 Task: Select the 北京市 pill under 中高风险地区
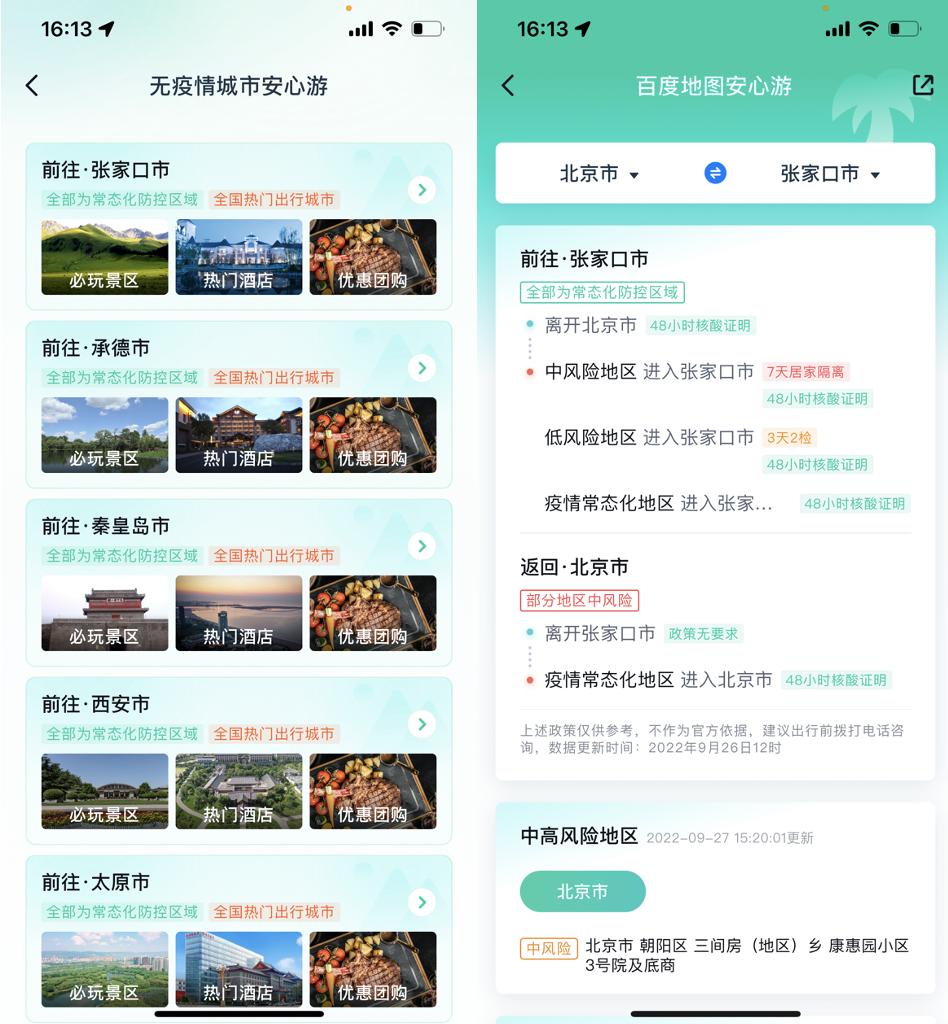point(583,892)
